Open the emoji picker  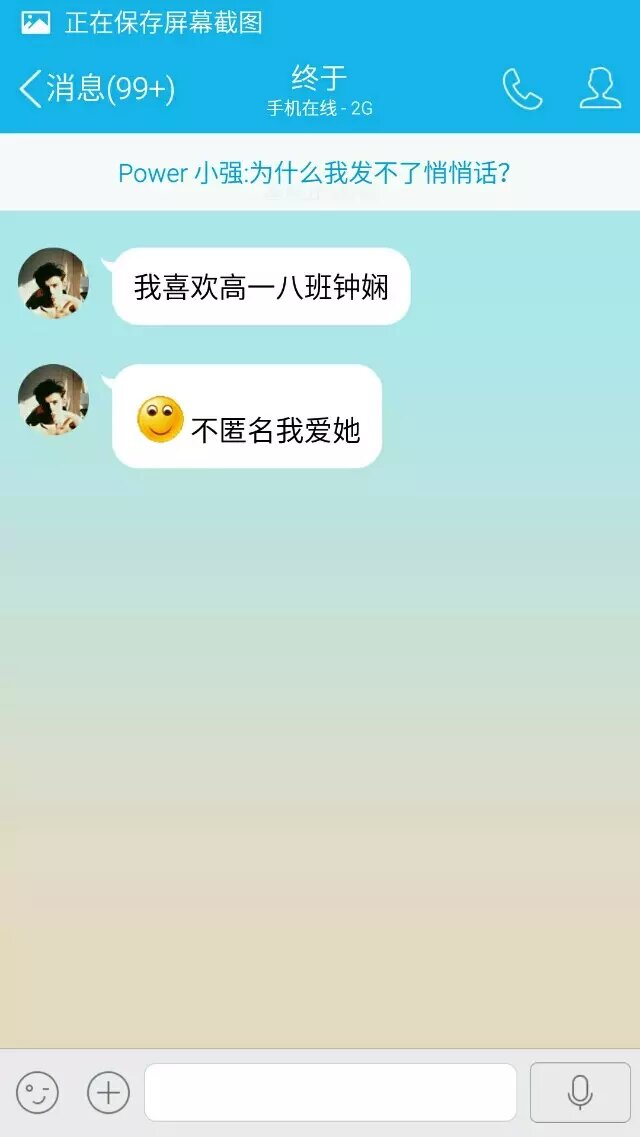pyautogui.click(x=38, y=1093)
